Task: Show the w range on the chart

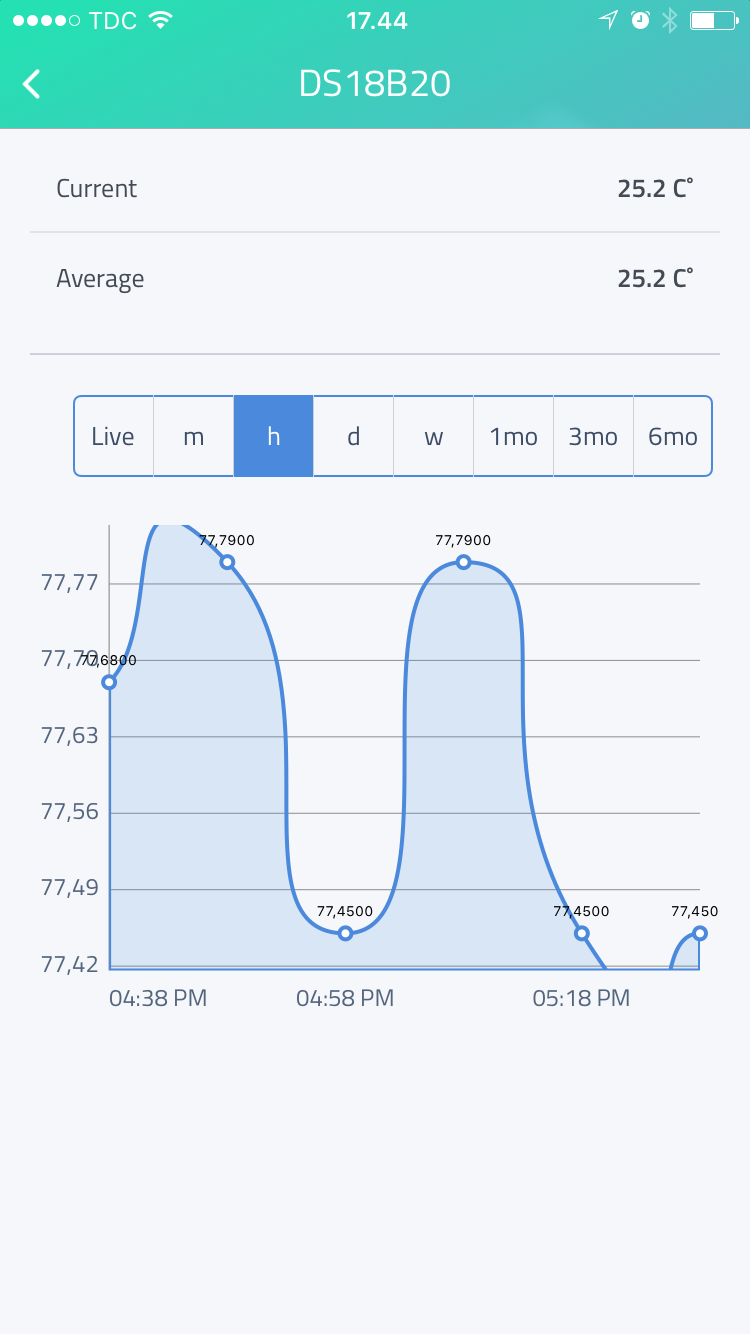Action: [434, 436]
